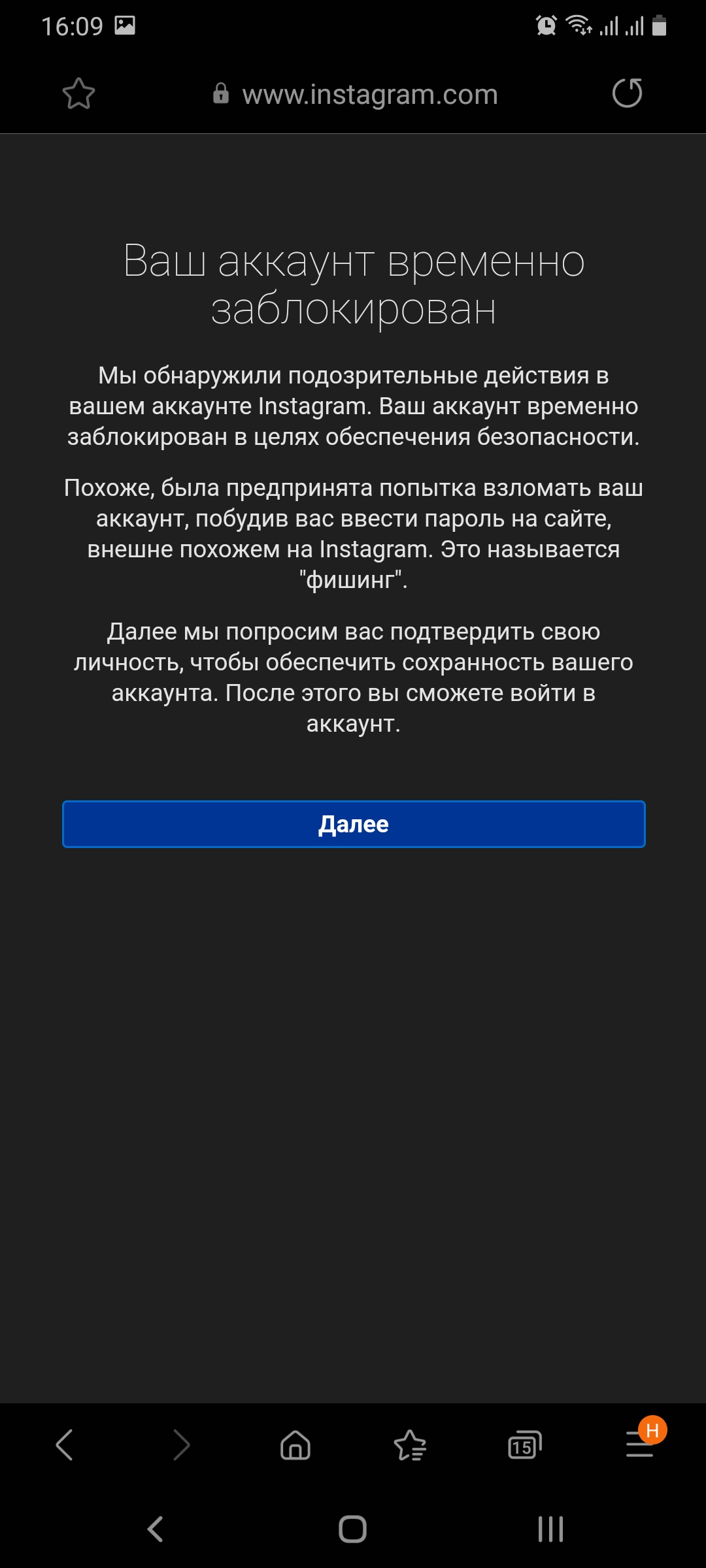This screenshot has height=1568, width=706.
Task: Open the browser home page
Action: pos(295,1445)
